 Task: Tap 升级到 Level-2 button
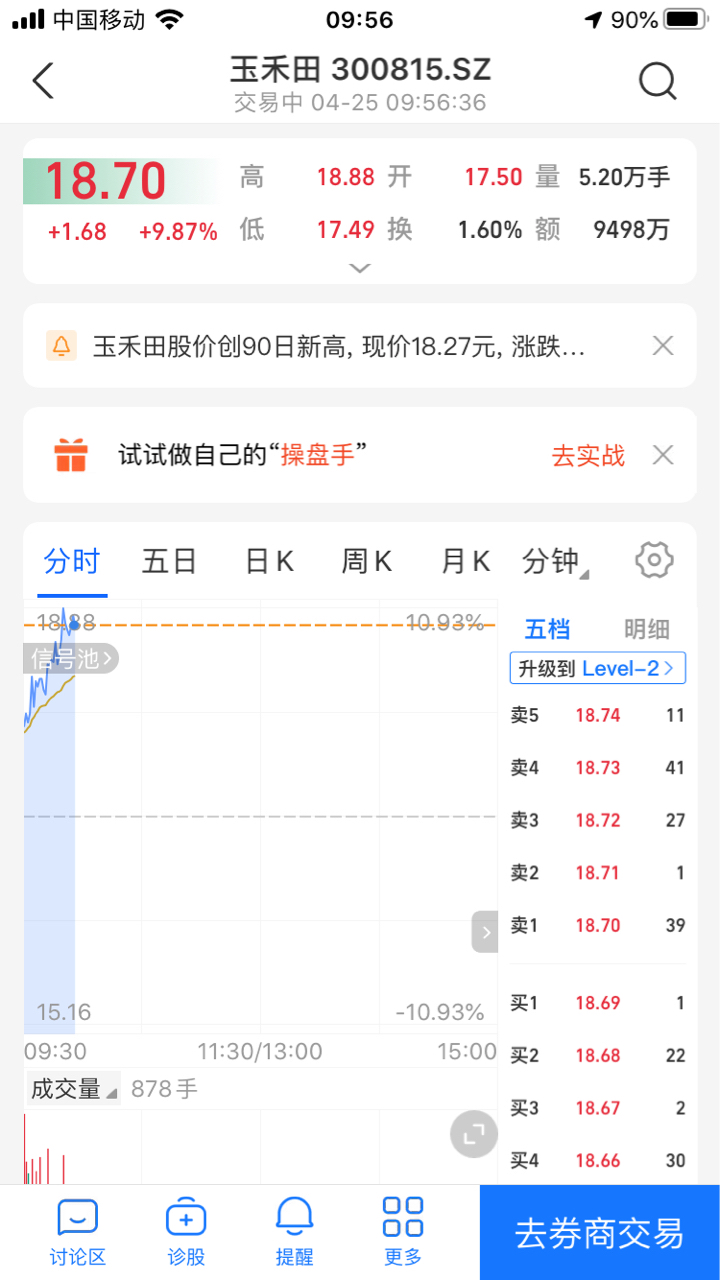[x=598, y=668]
